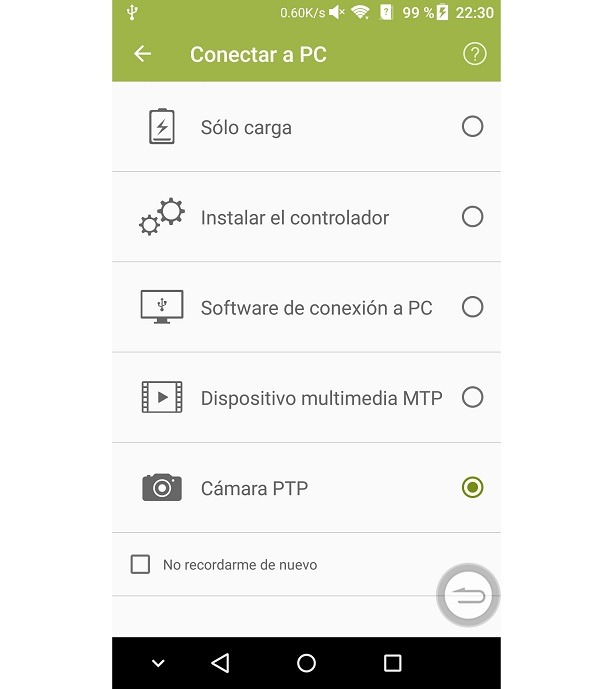Viewport: 600px width, 689px height.
Task: Choose Instalar el controlador
Action: [472, 217]
